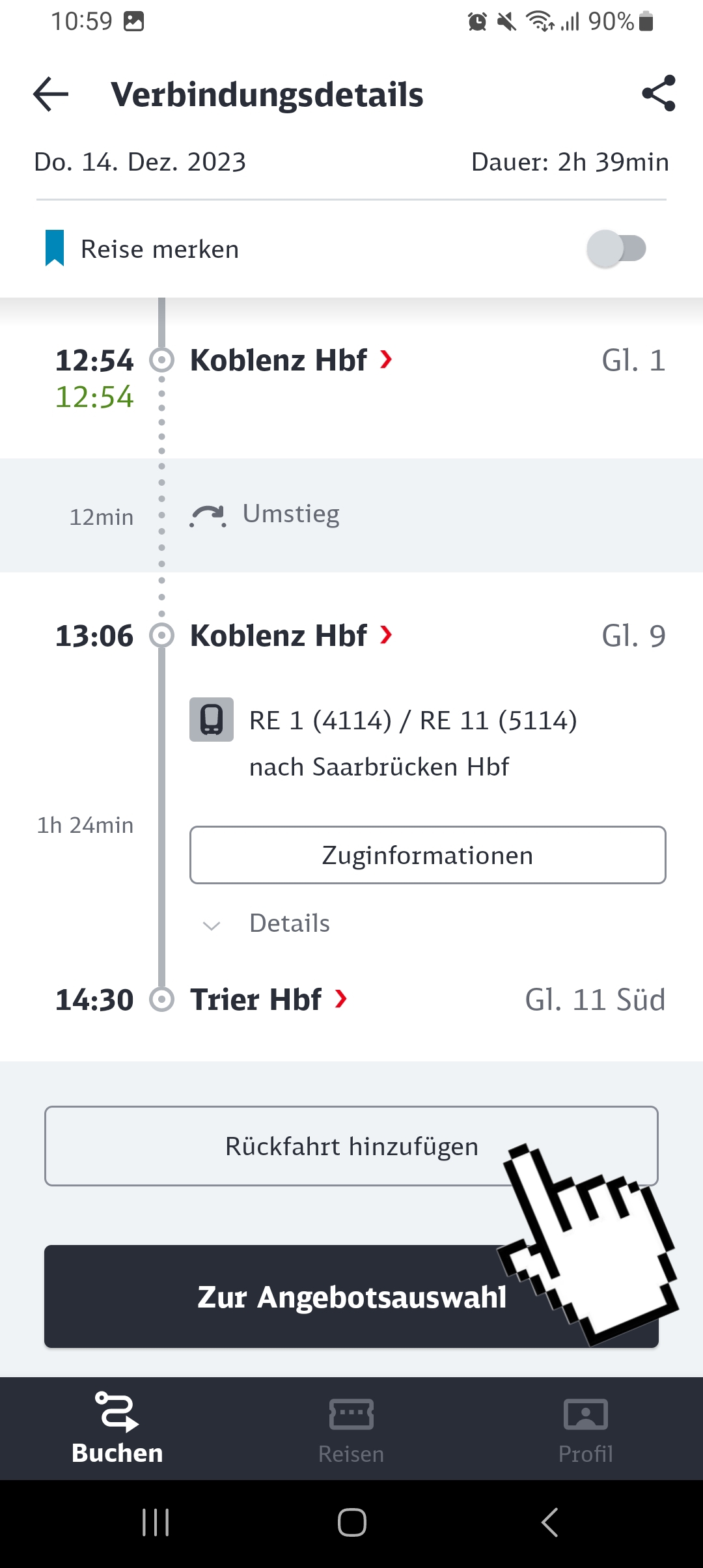Share this connection
This screenshot has height=1568, width=703.
pos(658,94)
